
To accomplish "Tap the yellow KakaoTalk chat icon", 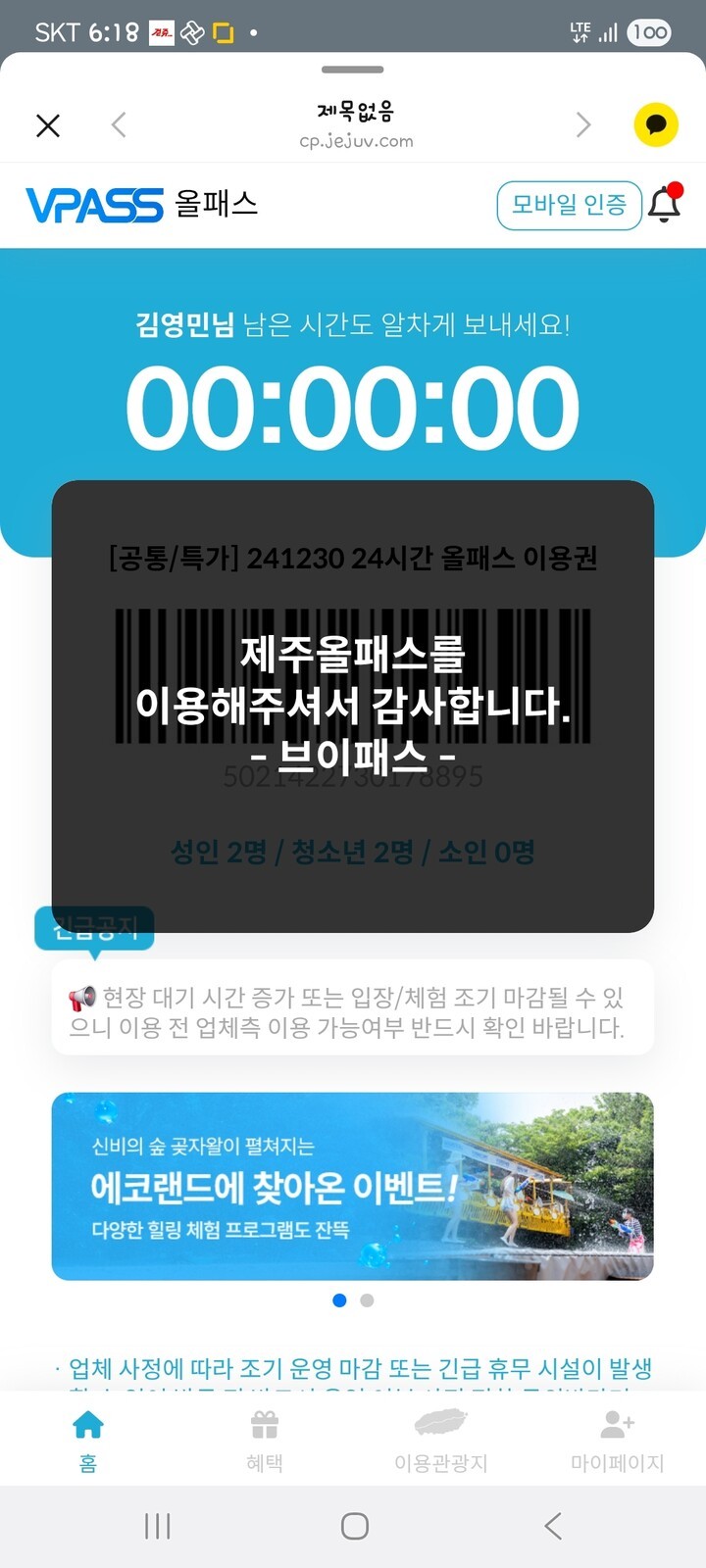I will (x=656, y=124).
